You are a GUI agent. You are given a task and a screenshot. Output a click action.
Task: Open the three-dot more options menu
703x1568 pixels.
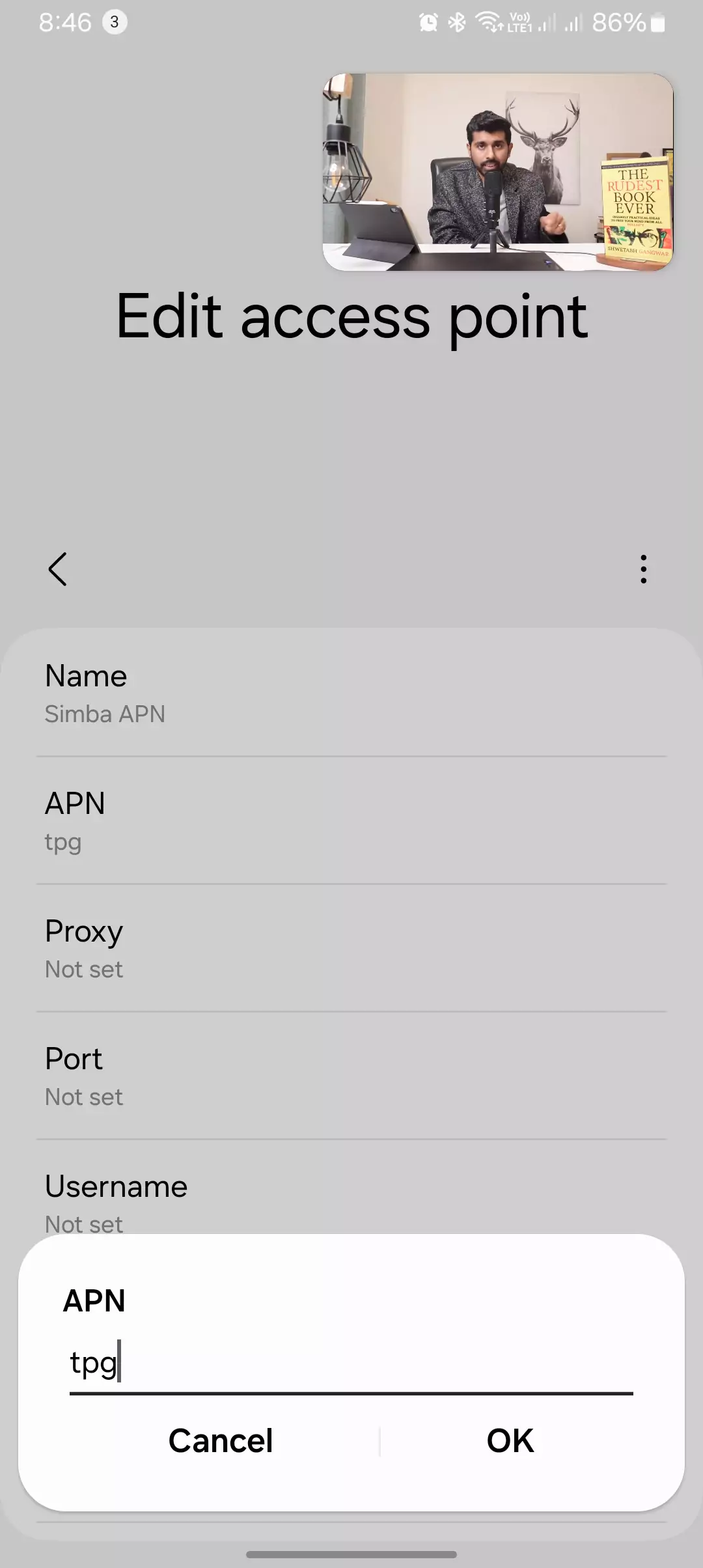click(x=643, y=568)
